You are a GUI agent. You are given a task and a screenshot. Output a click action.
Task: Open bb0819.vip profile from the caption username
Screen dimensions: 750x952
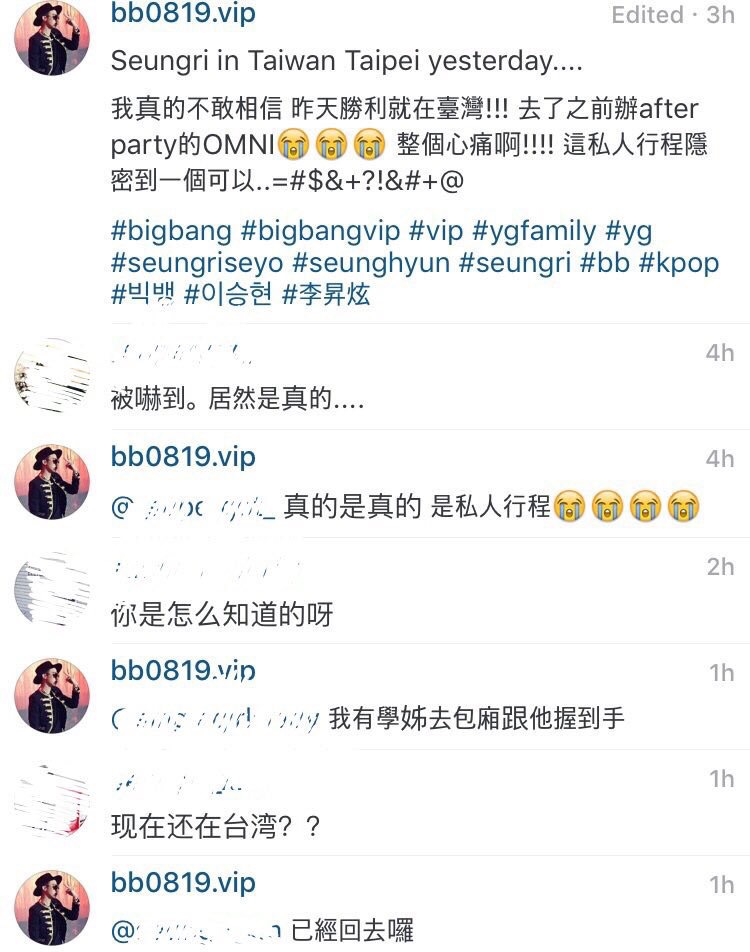182,14
